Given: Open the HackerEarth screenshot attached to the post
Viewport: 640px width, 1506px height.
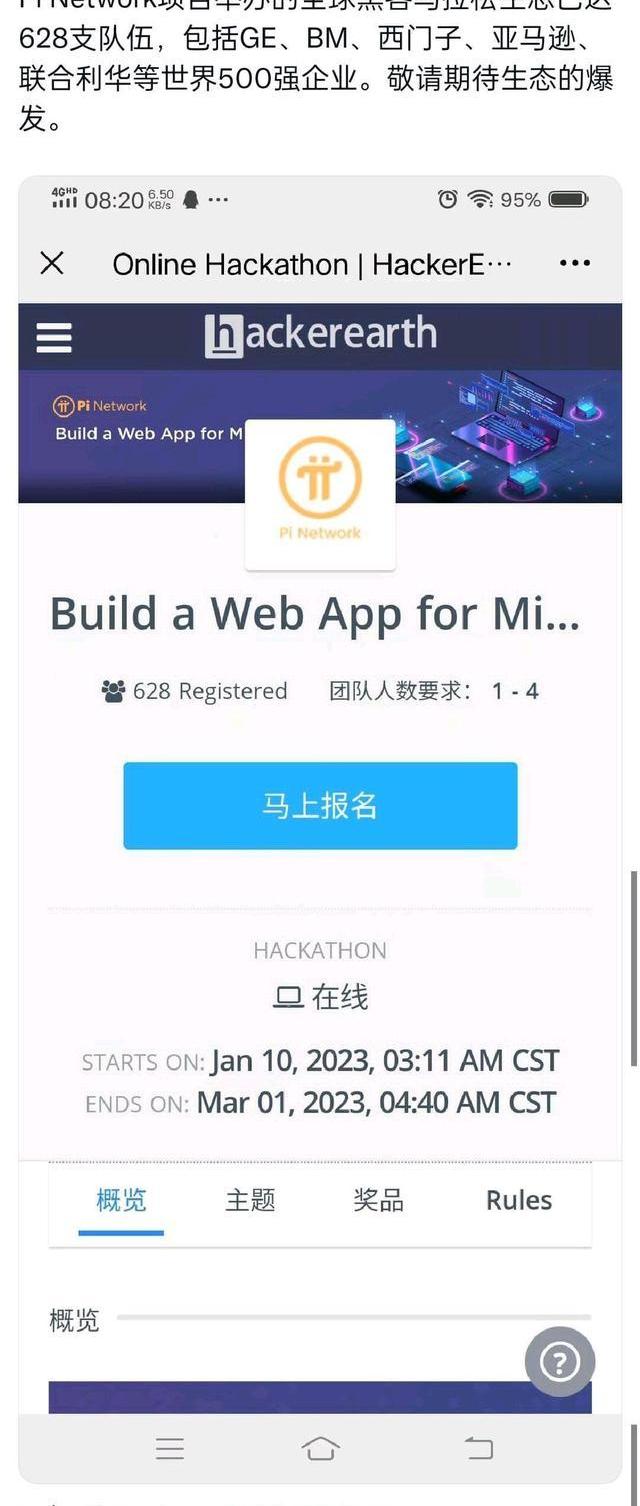Looking at the screenshot, I should pyautogui.click(x=320, y=830).
